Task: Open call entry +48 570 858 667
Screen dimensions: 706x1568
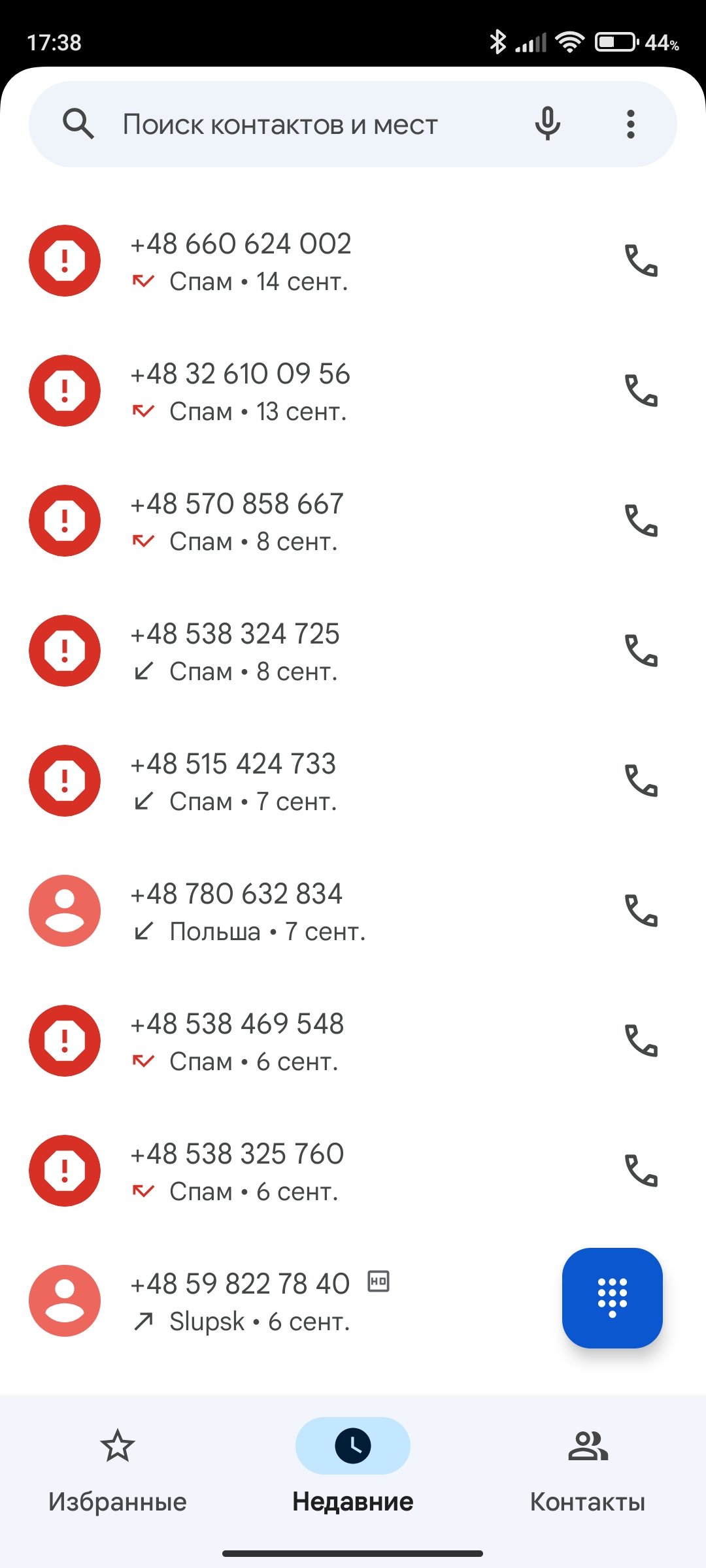Action: (327, 521)
